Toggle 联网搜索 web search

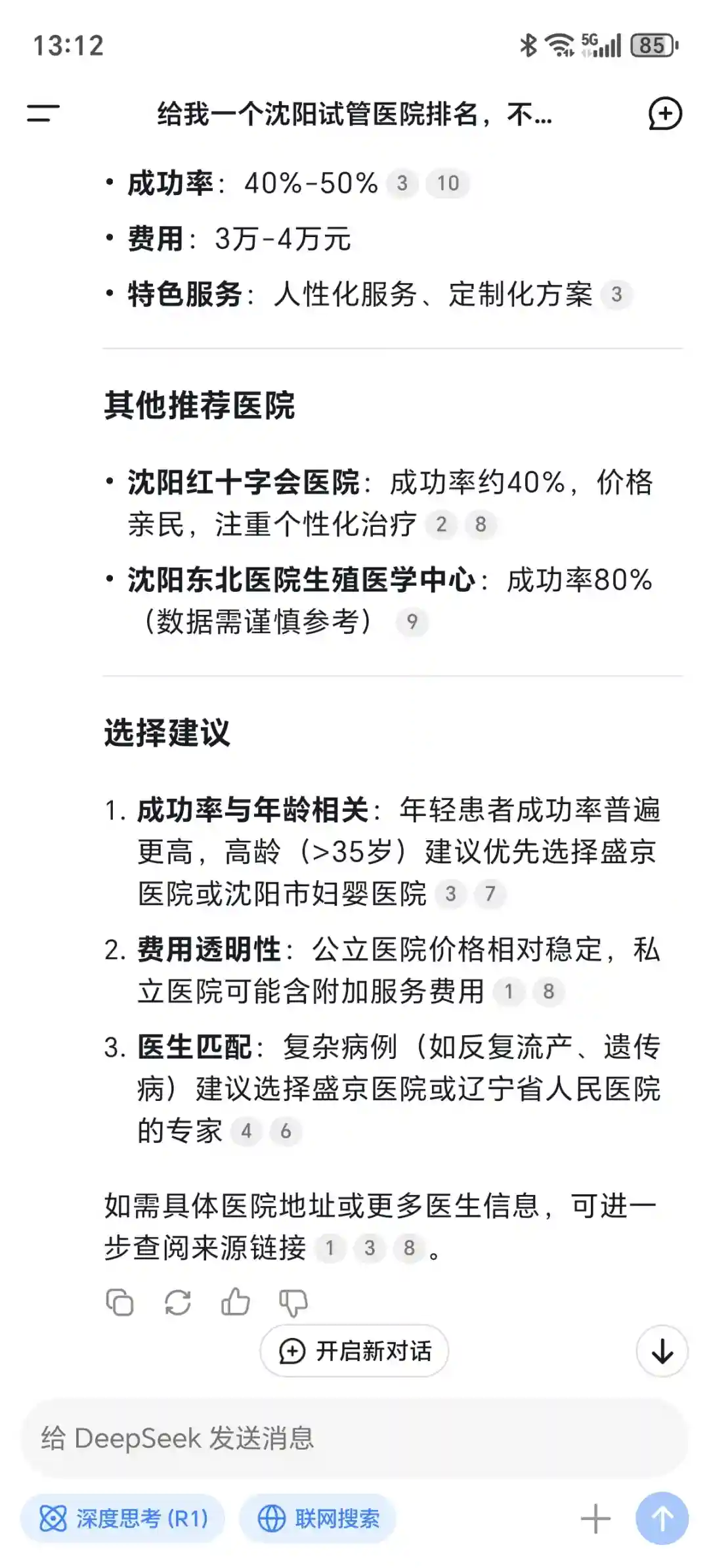click(x=318, y=1518)
